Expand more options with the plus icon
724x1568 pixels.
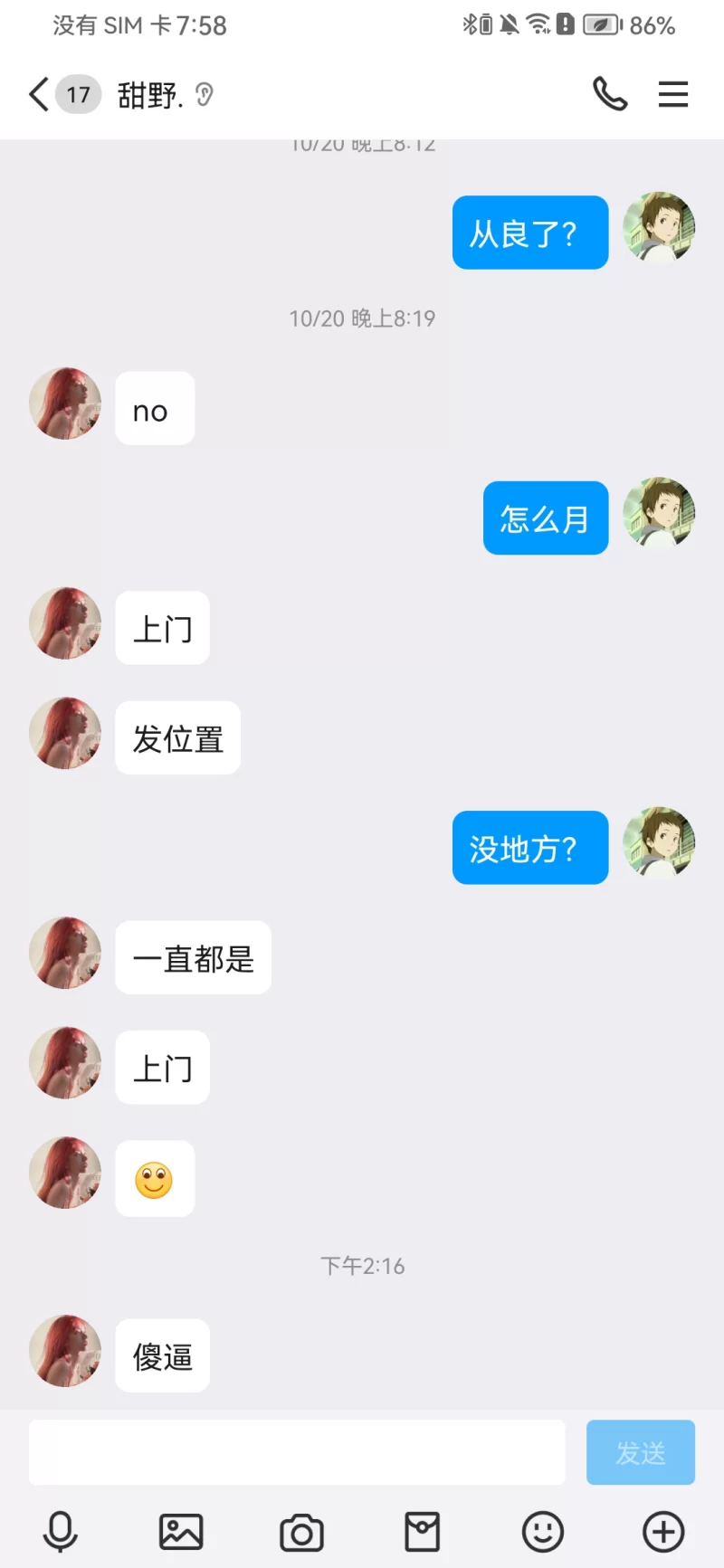pyautogui.click(x=663, y=1532)
